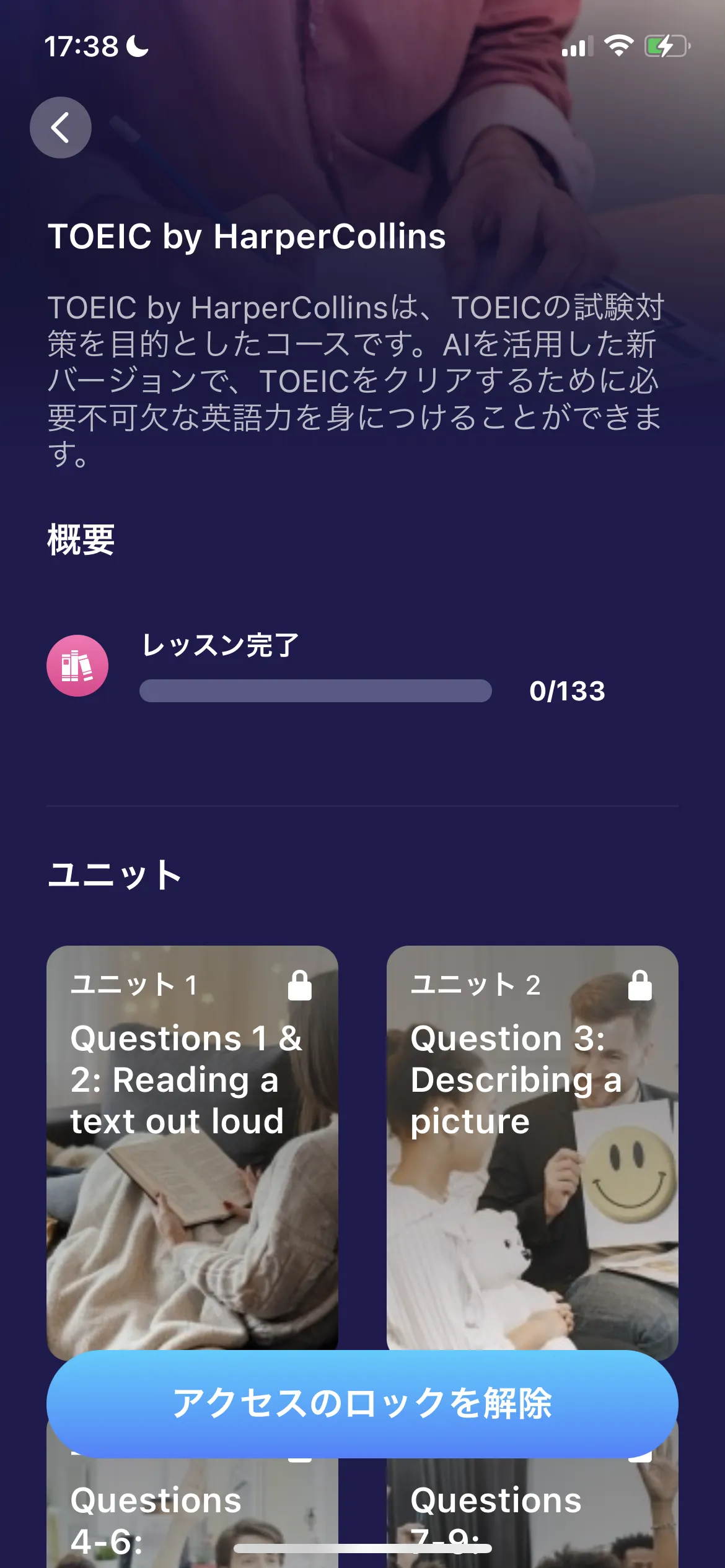Open the TOEIC by HarperCollins course header
The height and width of the screenshot is (1568, 725).
pos(248,237)
